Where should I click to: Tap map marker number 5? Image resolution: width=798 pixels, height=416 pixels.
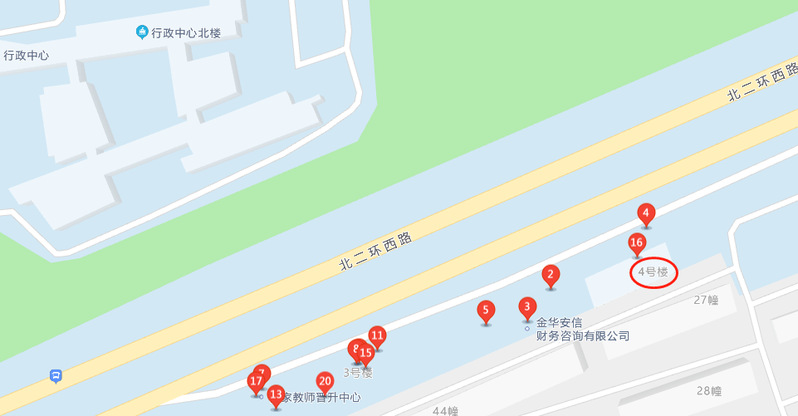pos(485,311)
